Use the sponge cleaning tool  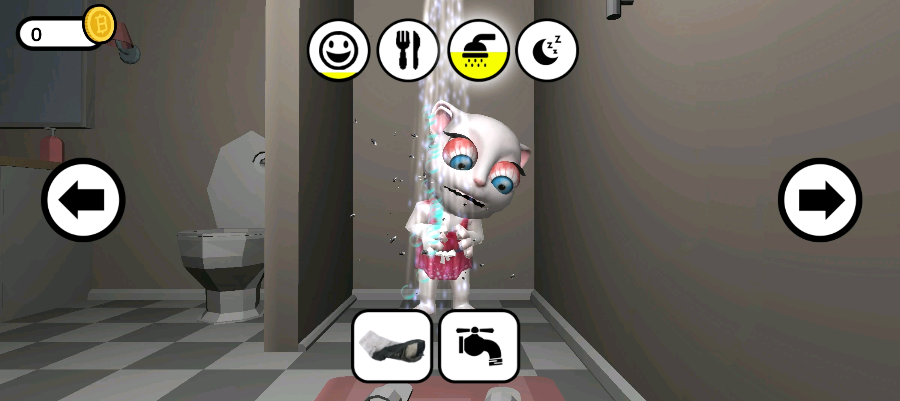(392, 346)
